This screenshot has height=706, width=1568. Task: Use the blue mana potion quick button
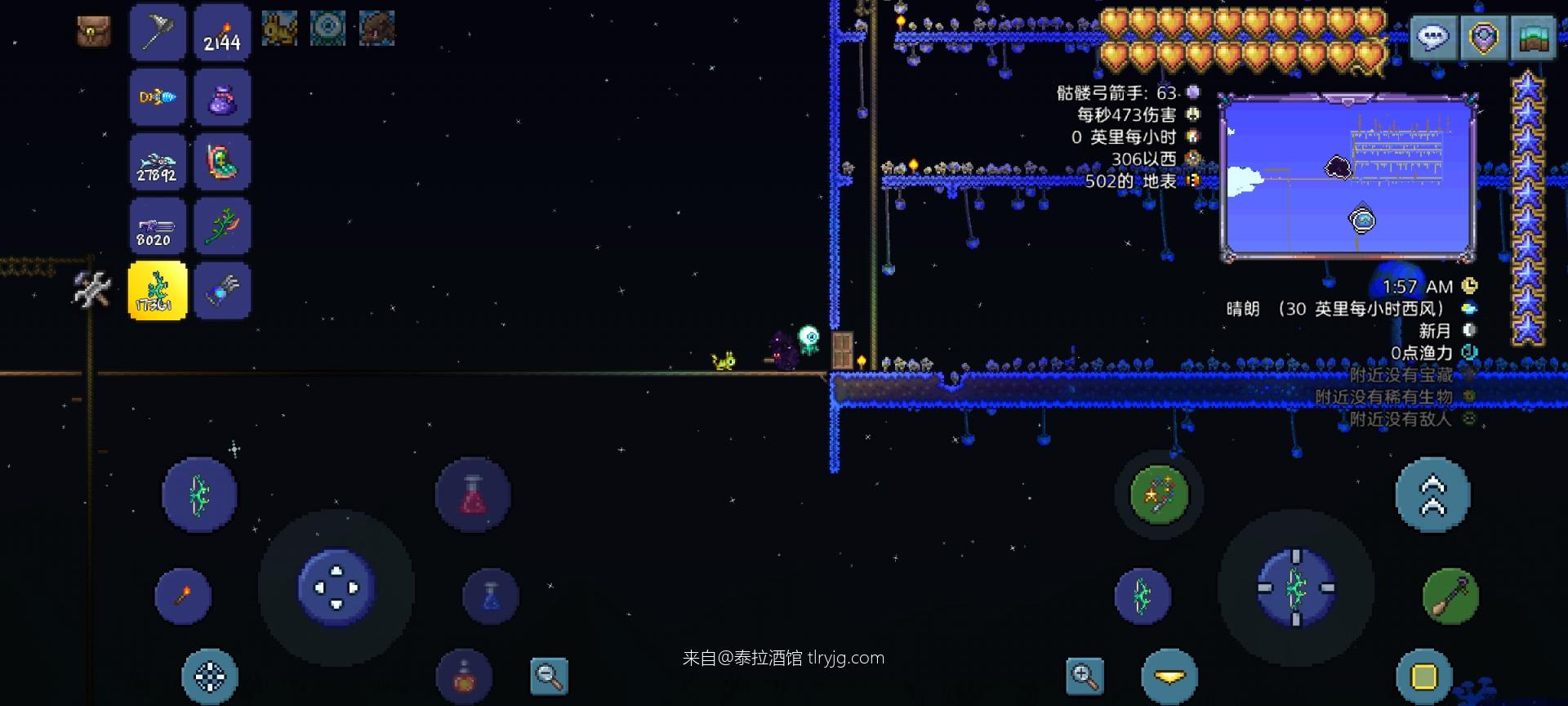491,596
